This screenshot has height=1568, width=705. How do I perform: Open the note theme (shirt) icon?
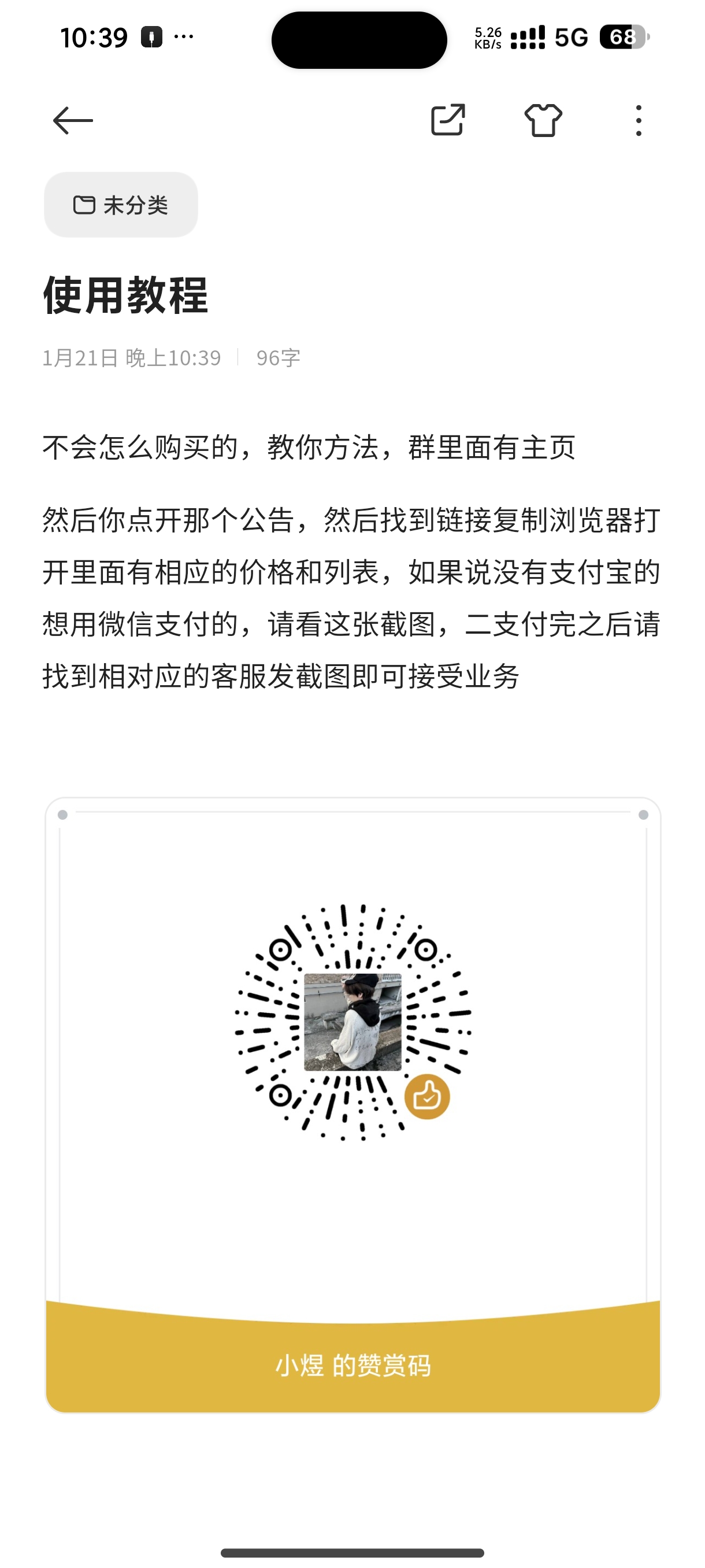pos(543,120)
